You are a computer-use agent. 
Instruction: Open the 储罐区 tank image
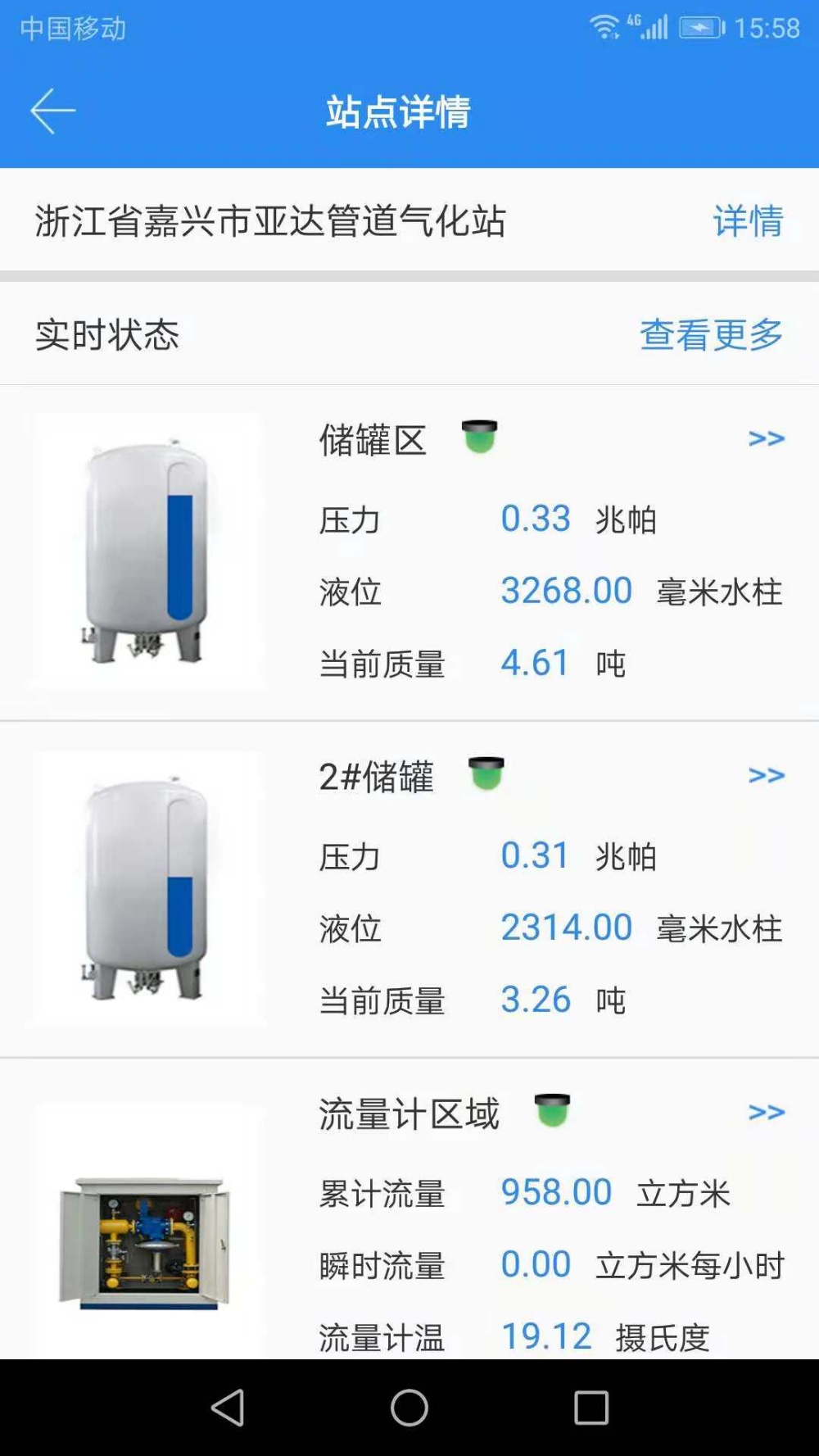coord(146,551)
